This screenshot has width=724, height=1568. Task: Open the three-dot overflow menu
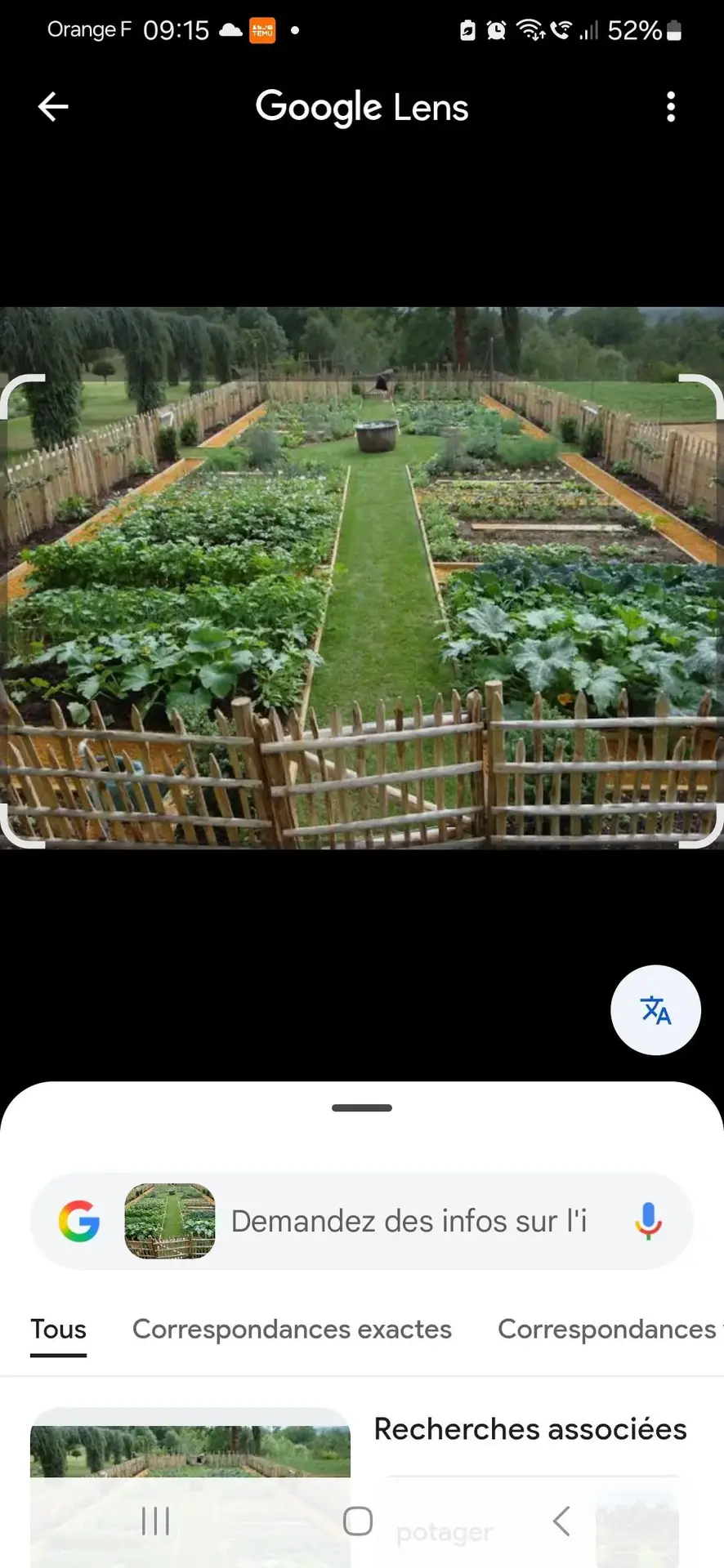[x=671, y=107]
